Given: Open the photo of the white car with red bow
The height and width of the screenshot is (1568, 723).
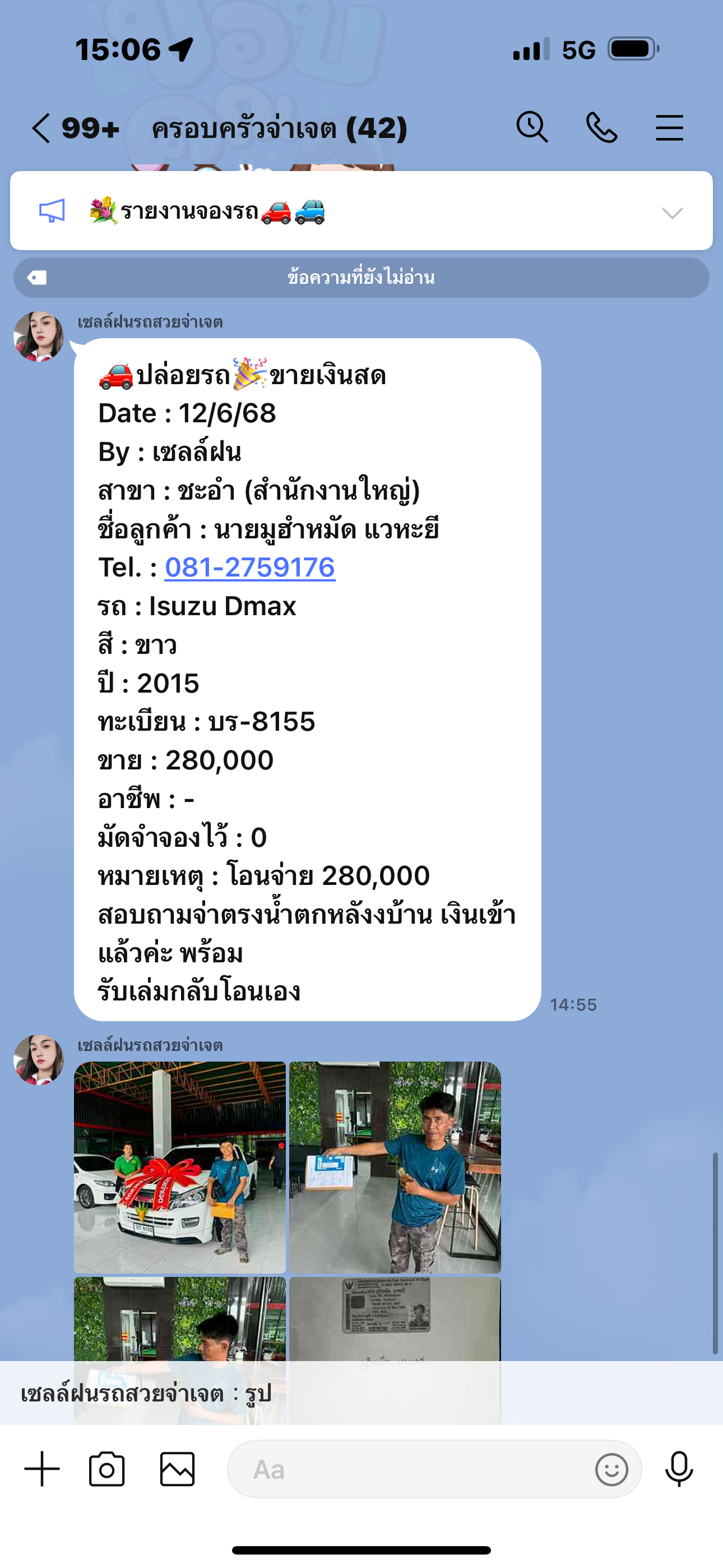Looking at the screenshot, I should pos(180,1167).
